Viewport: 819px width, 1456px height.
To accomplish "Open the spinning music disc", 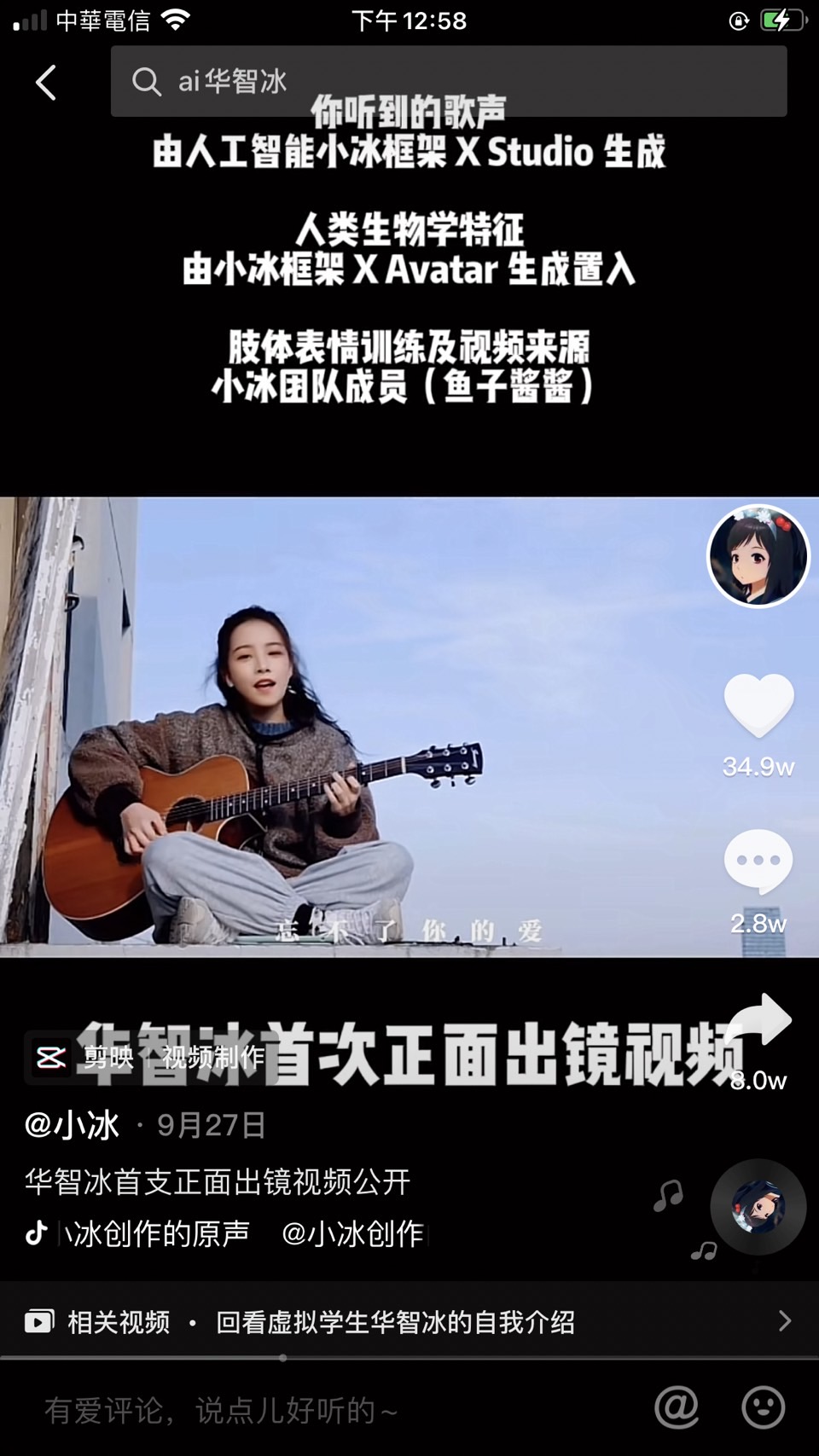I will pyautogui.click(x=758, y=1206).
